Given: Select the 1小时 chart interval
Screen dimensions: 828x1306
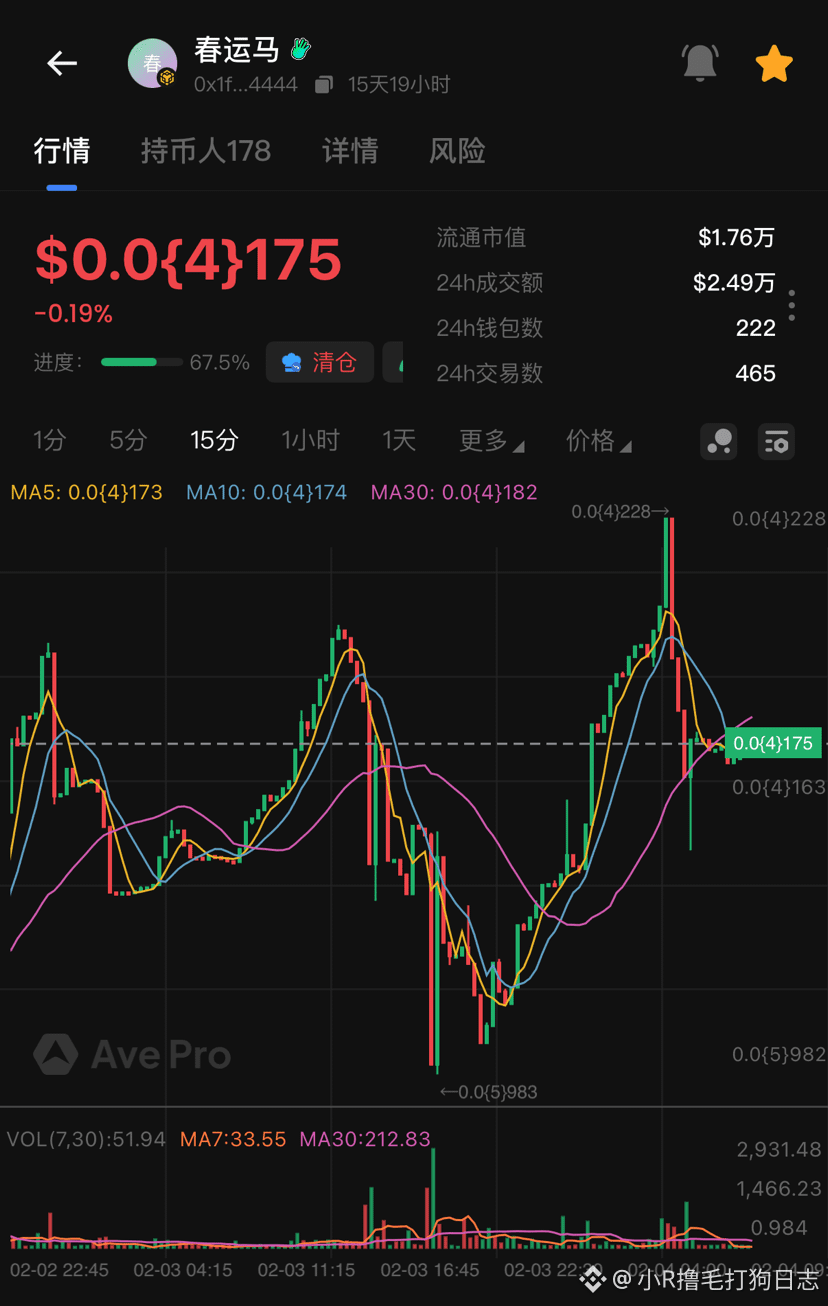Looking at the screenshot, I should [x=310, y=441].
